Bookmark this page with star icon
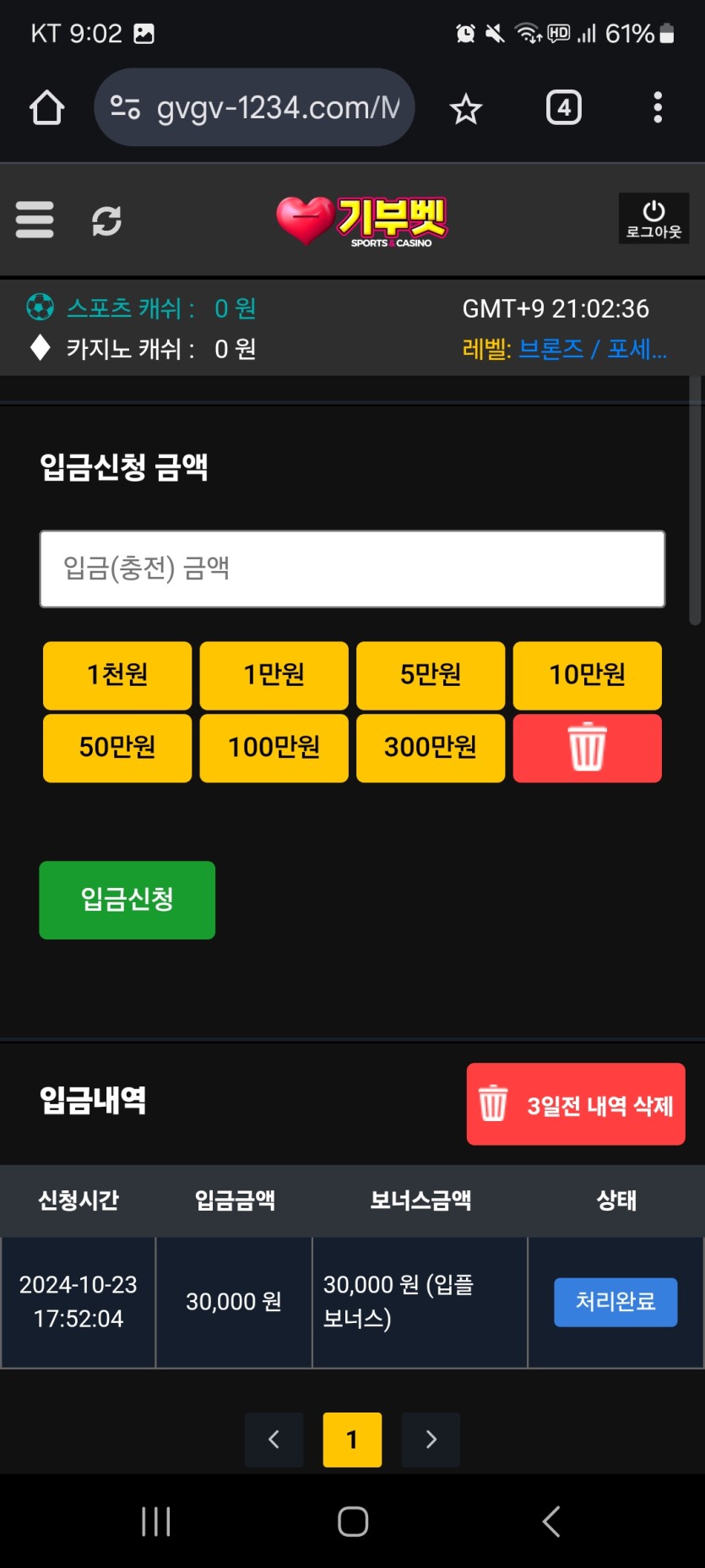This screenshot has height=1568, width=705. coord(465,108)
